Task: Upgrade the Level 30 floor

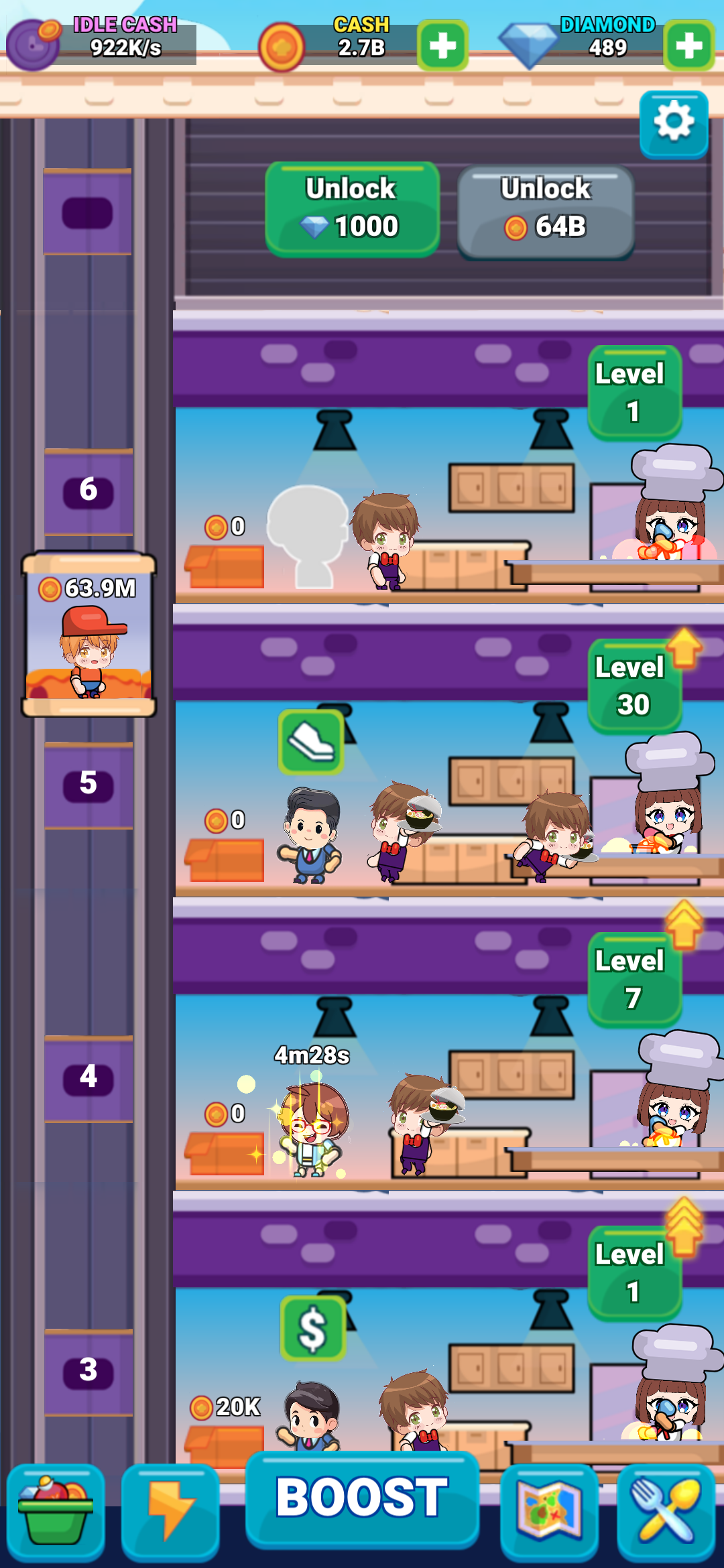Action: (x=636, y=685)
